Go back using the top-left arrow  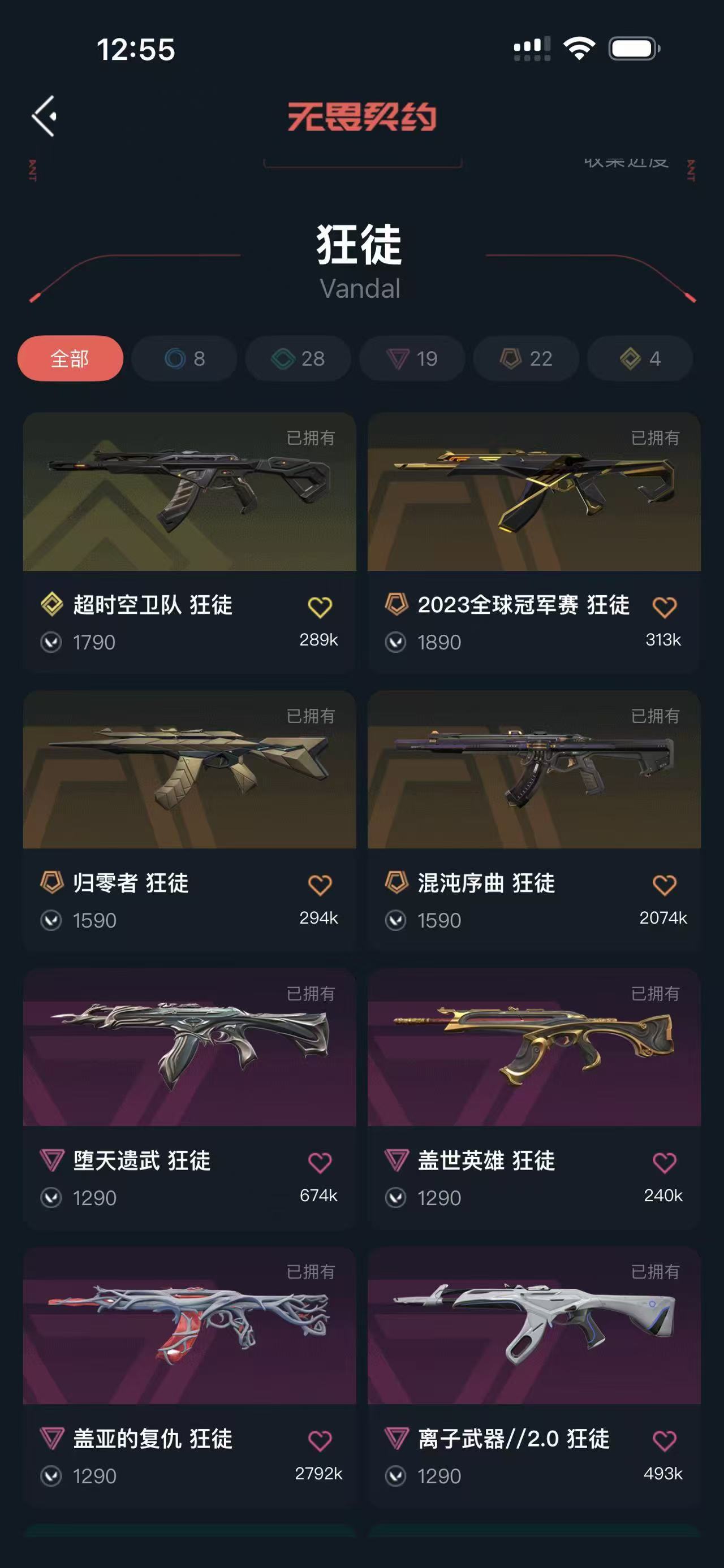coord(44,116)
